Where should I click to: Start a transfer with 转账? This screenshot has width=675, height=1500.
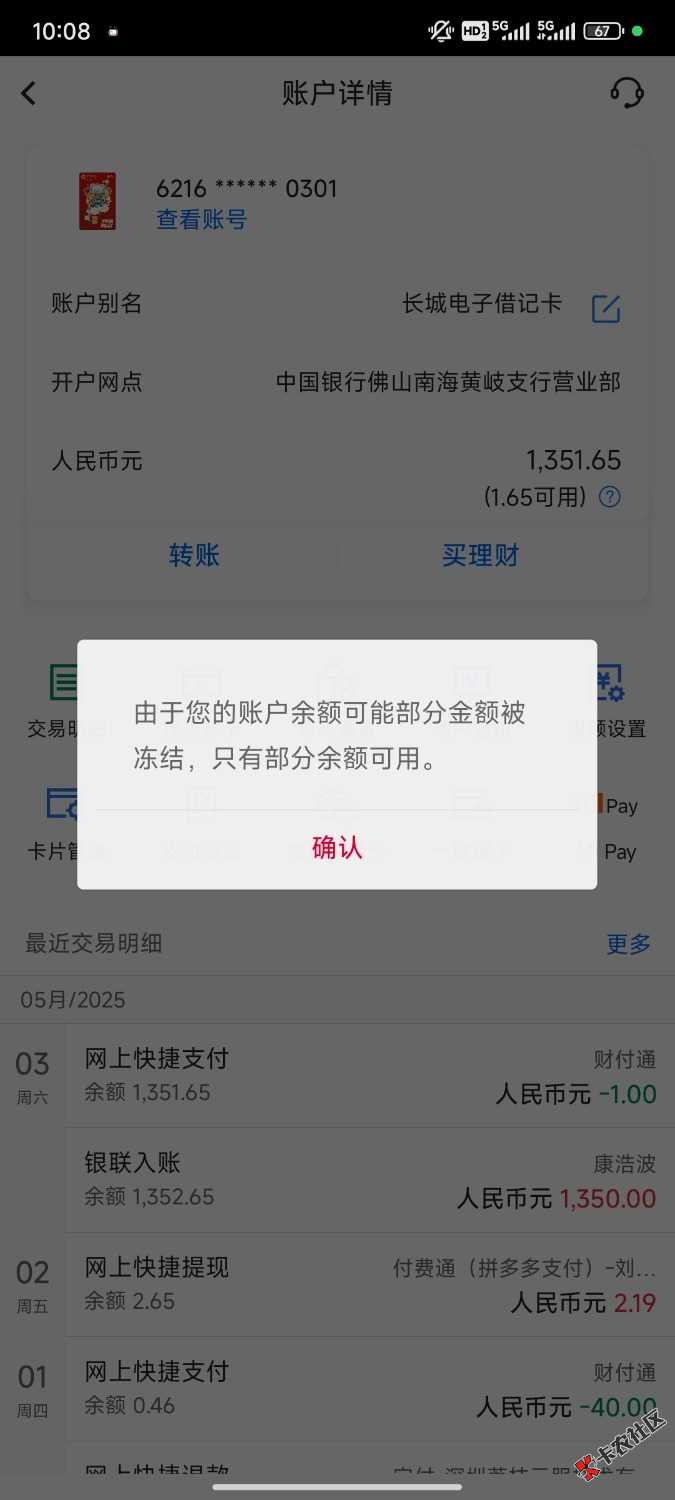(194, 556)
